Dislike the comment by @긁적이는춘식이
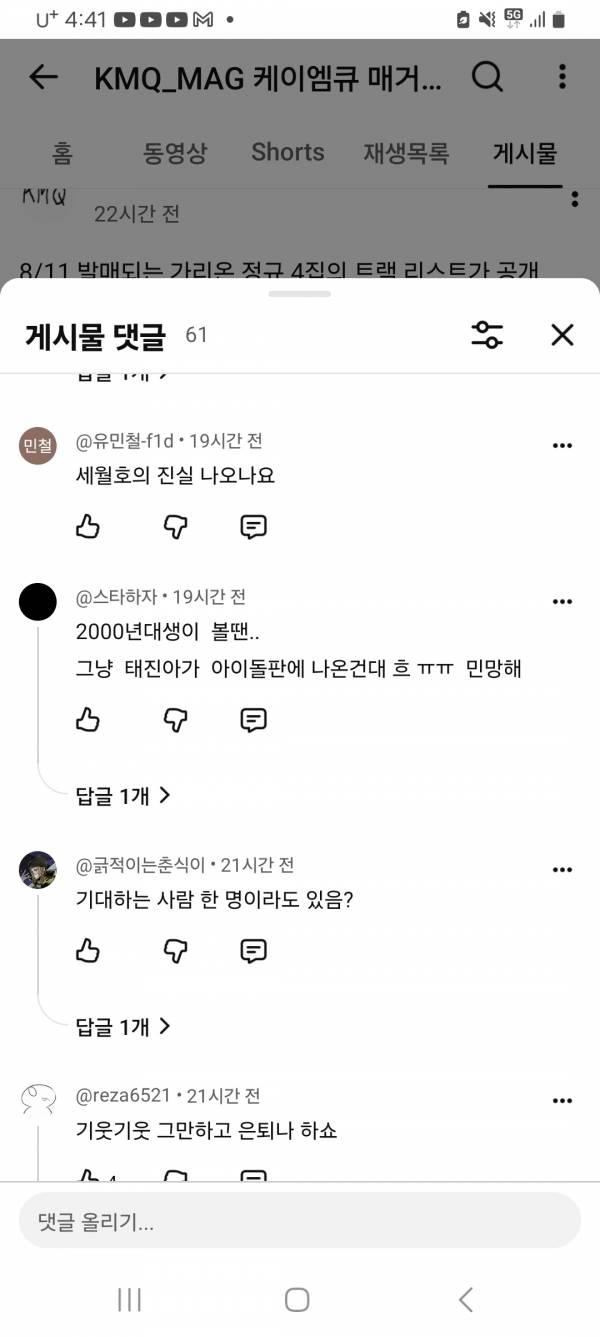The height and width of the screenshot is (1337, 600). (175, 951)
